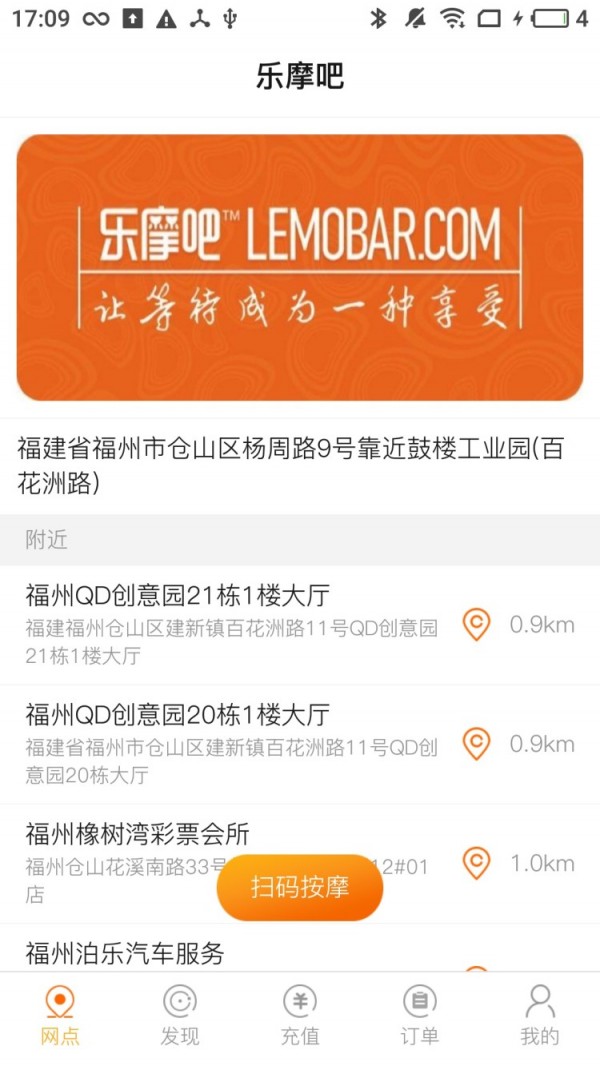Viewport: 600px width, 1066px height.
Task: Tap the 扫码按摩 scan button
Action: (300, 887)
